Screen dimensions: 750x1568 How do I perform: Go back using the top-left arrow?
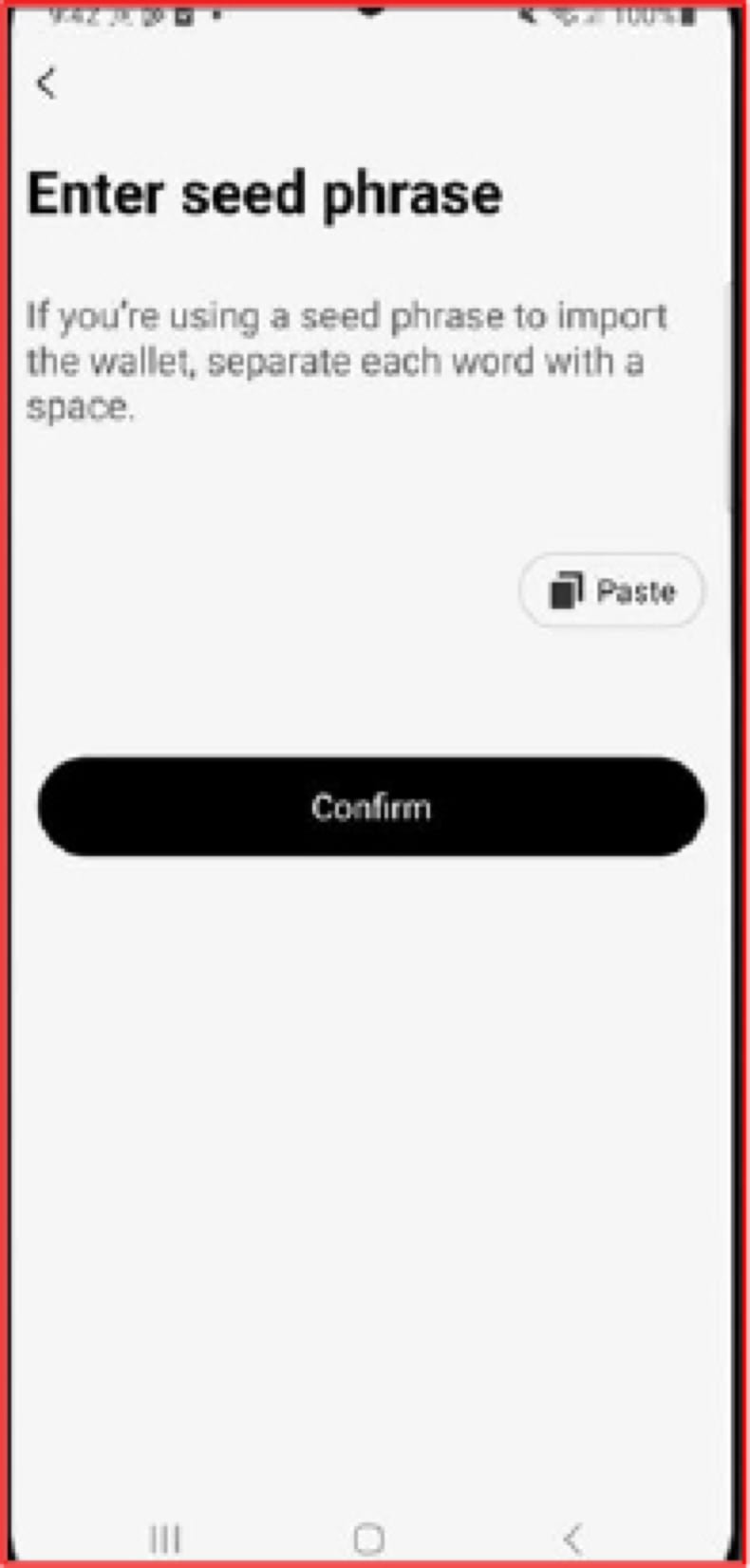coord(46,84)
